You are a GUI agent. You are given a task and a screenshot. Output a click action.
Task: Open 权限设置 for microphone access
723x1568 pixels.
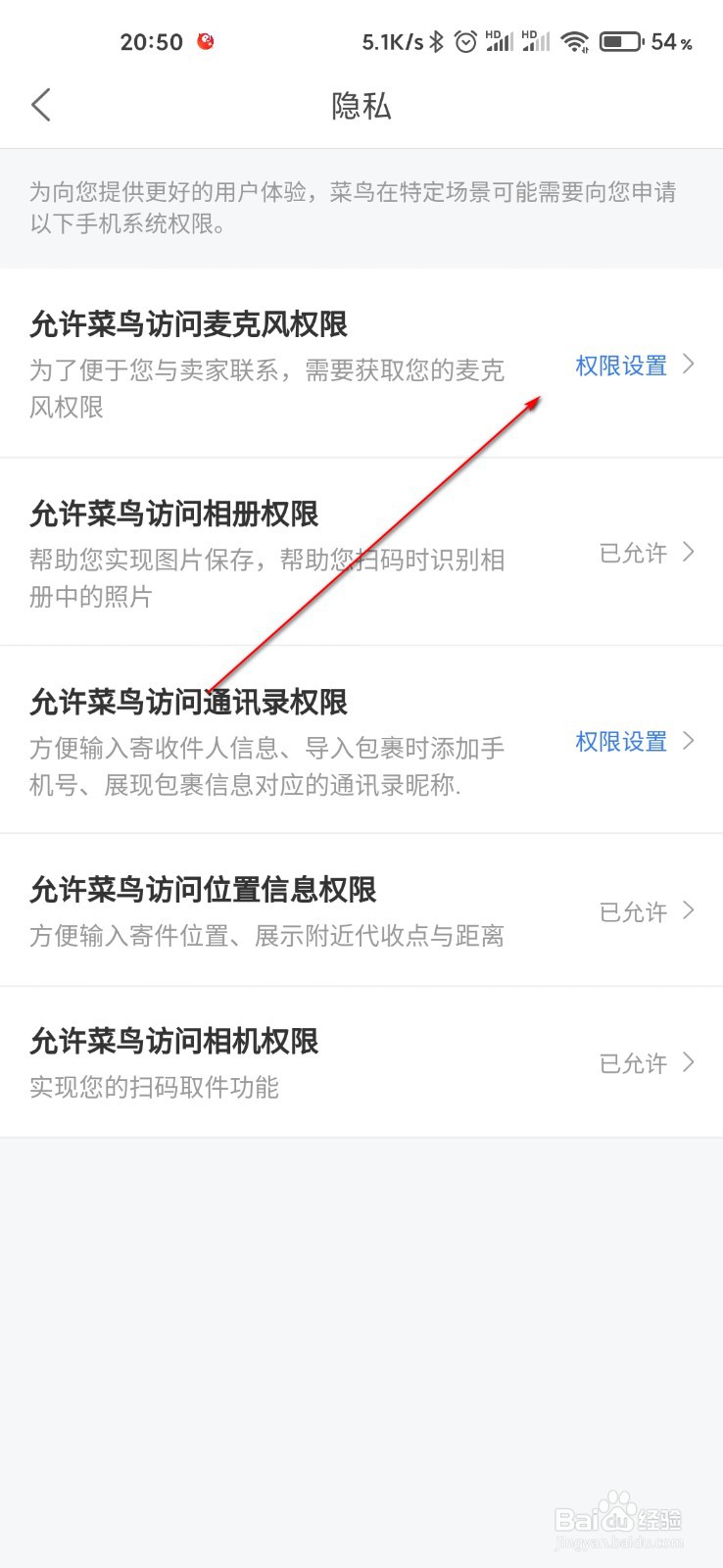click(x=622, y=365)
